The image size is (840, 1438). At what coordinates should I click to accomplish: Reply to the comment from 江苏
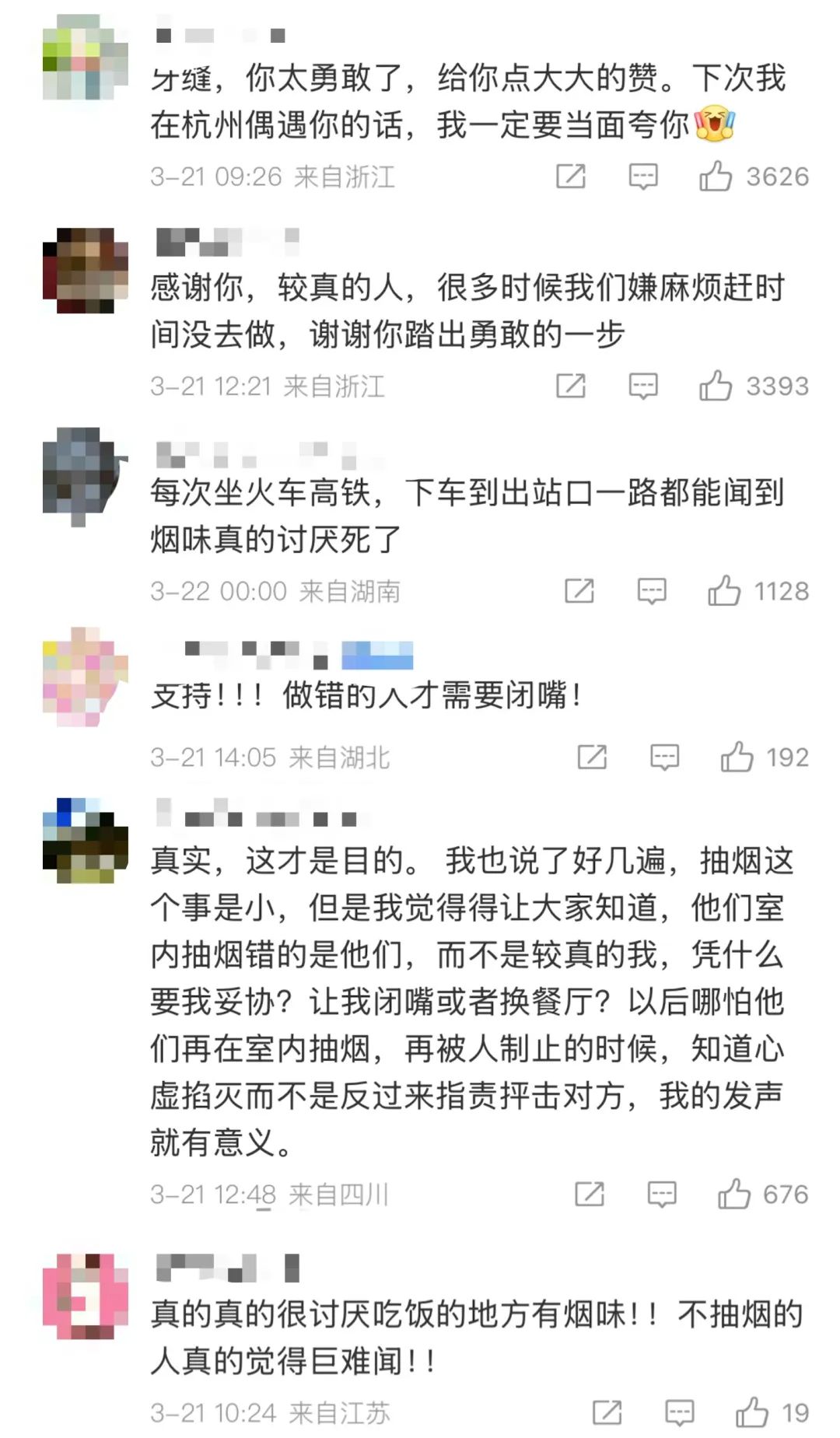[679, 1413]
